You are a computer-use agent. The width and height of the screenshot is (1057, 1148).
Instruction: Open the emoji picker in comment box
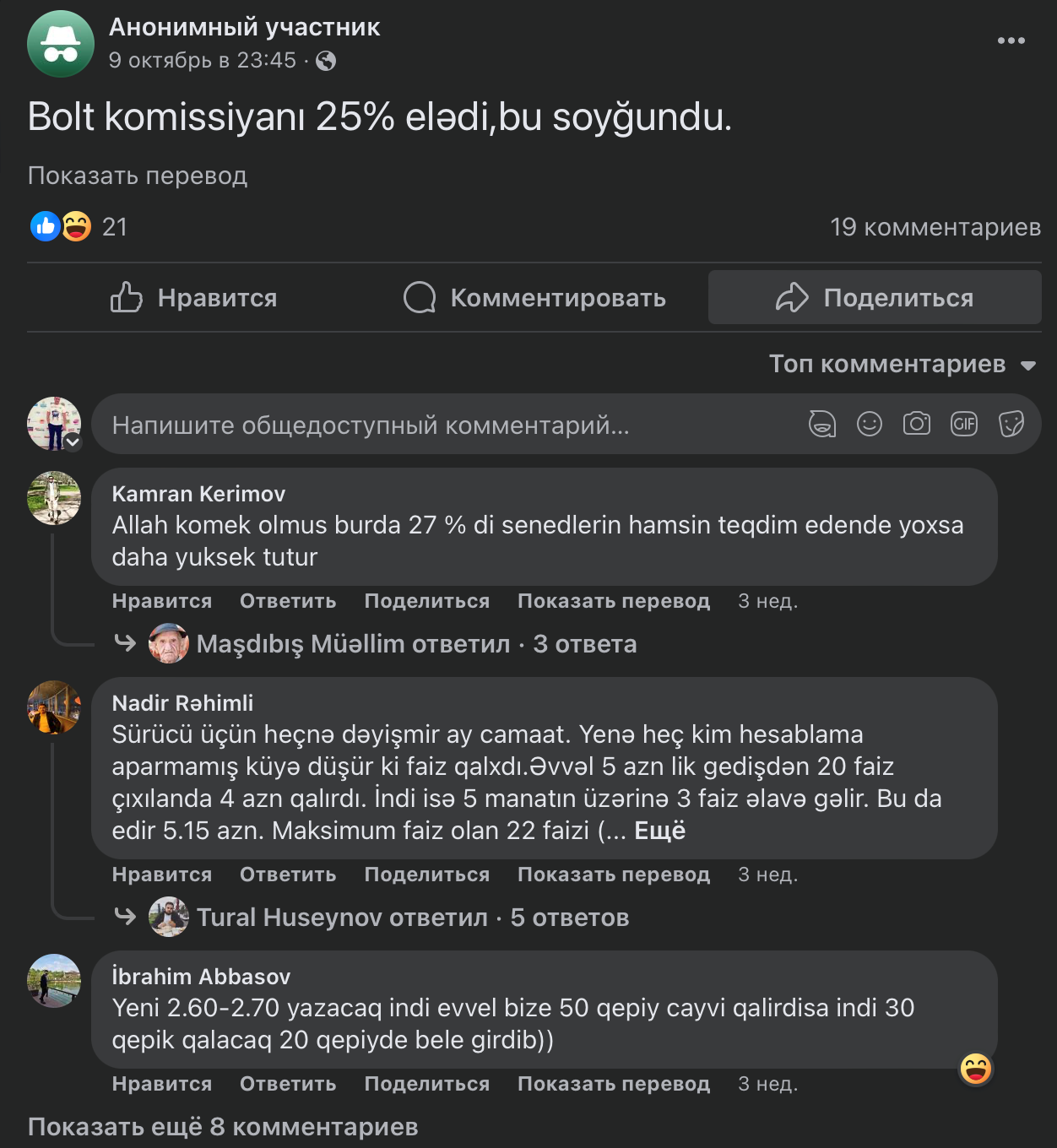pos(869,424)
